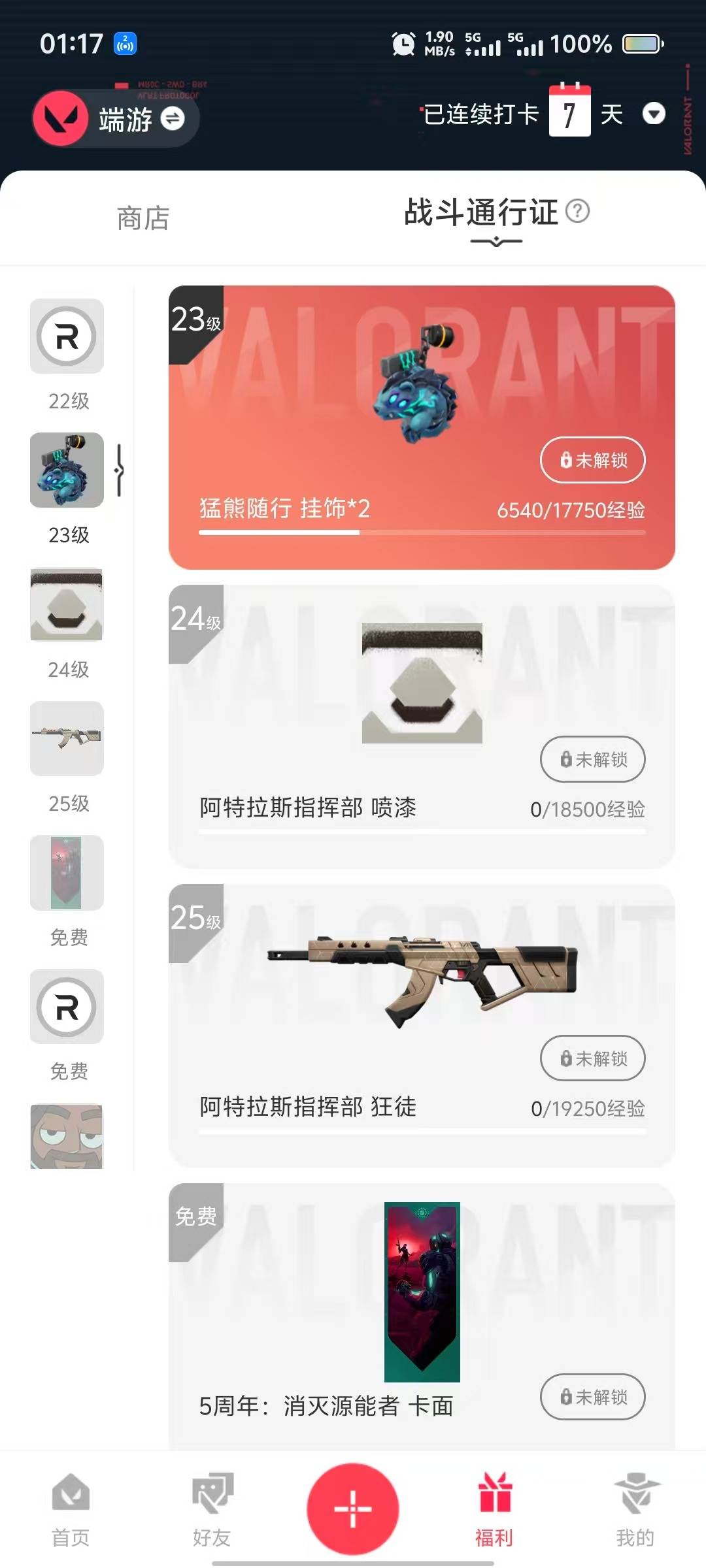Image resolution: width=706 pixels, height=1568 pixels.
Task: Open the 我的 profile tab
Action: click(635, 1509)
